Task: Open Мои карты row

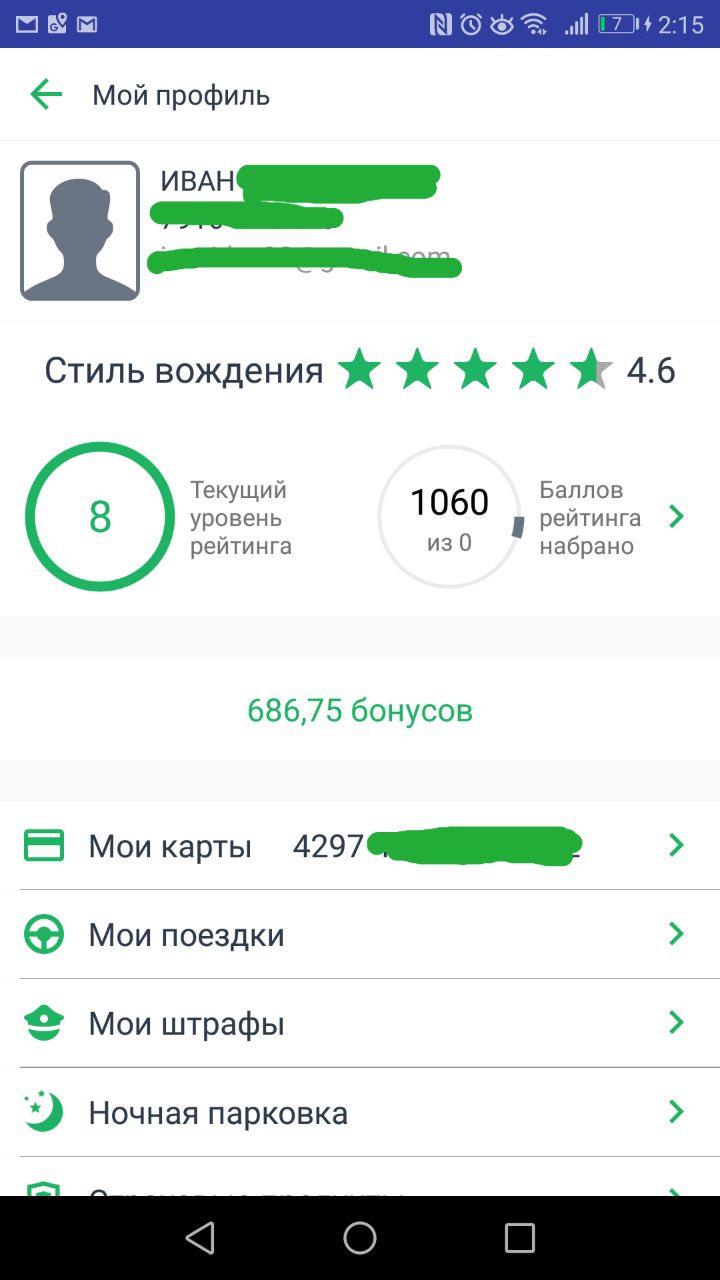Action: tap(360, 846)
